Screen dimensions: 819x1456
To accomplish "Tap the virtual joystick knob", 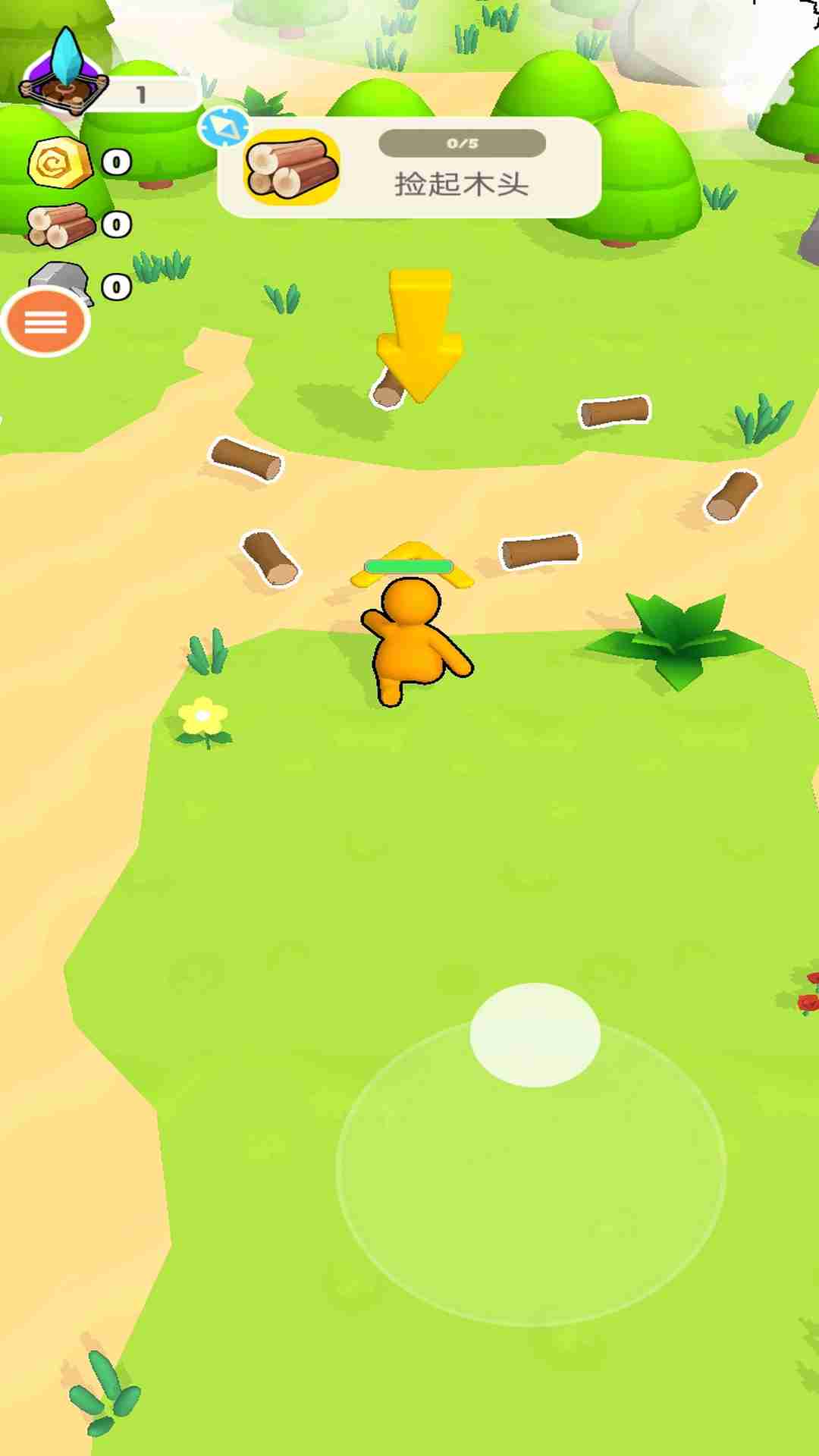I will point(535,1034).
